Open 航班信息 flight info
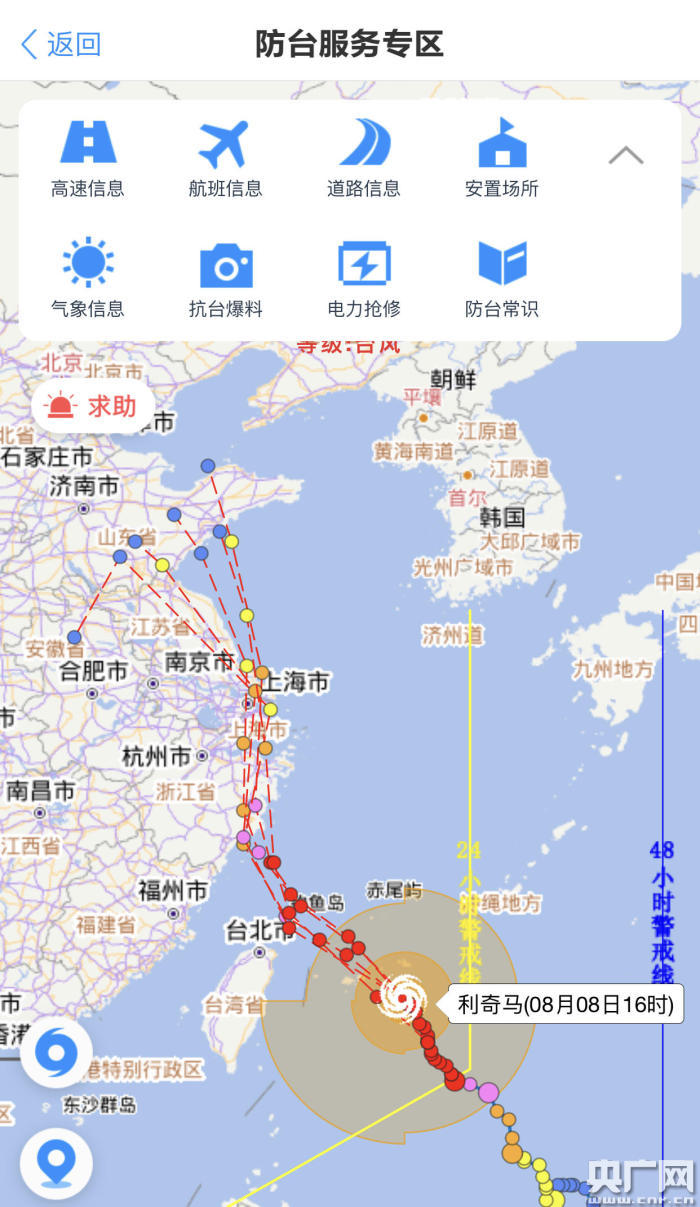Image resolution: width=700 pixels, height=1207 pixels. [x=225, y=158]
